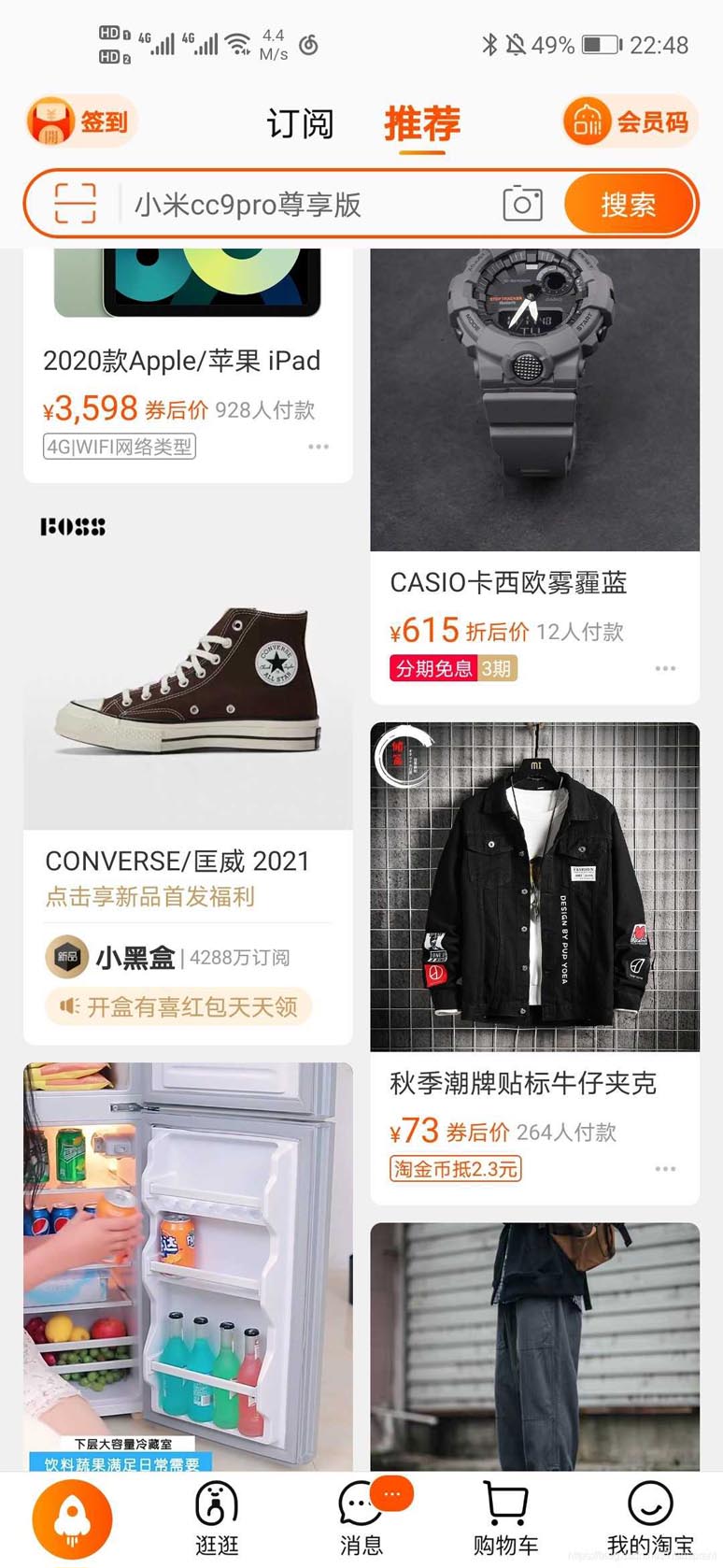Open the scan icon in search bar
Image resolution: width=723 pixels, height=1568 pixels.
point(75,204)
